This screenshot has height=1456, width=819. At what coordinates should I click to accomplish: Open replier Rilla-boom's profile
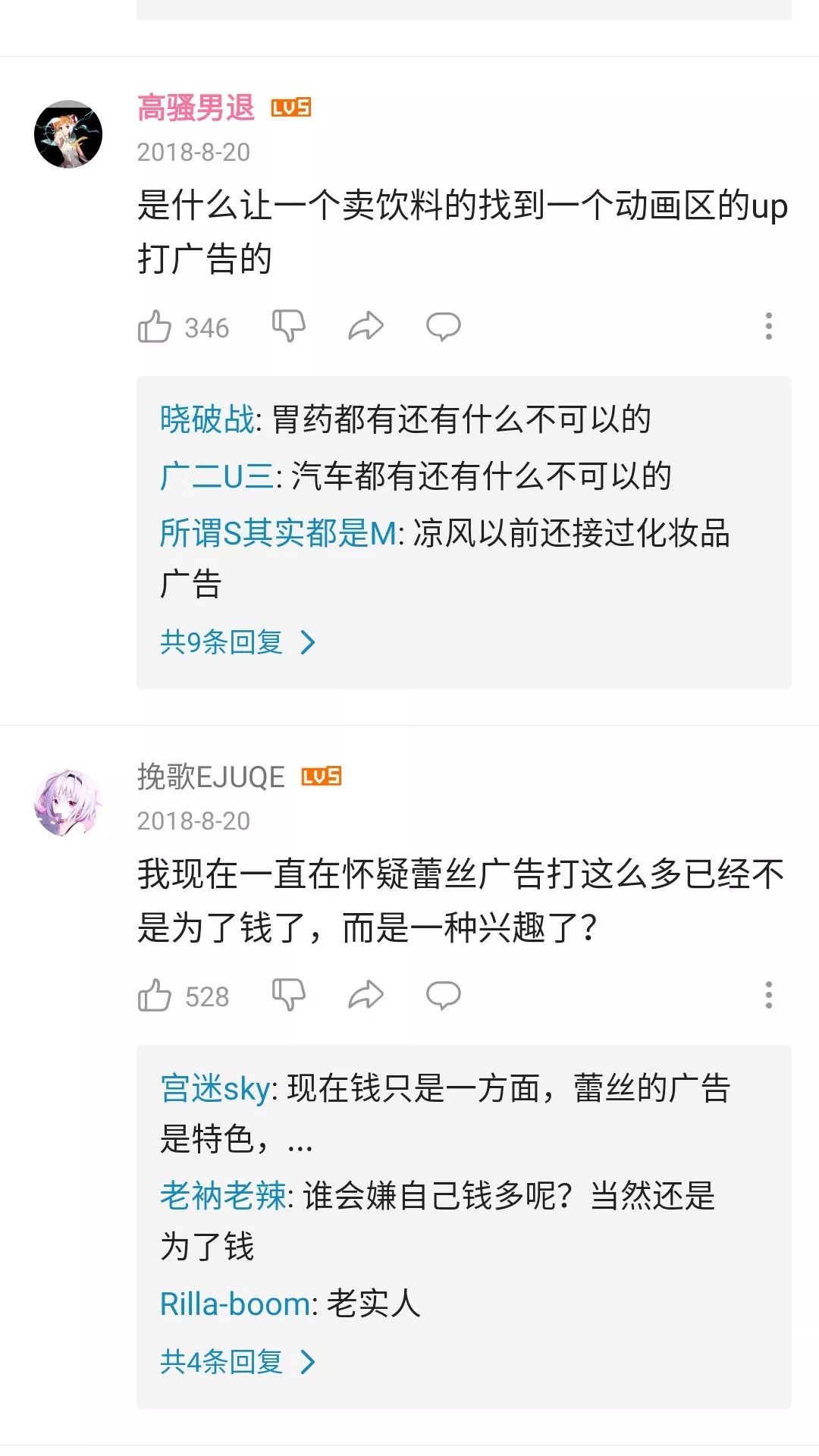[235, 1304]
